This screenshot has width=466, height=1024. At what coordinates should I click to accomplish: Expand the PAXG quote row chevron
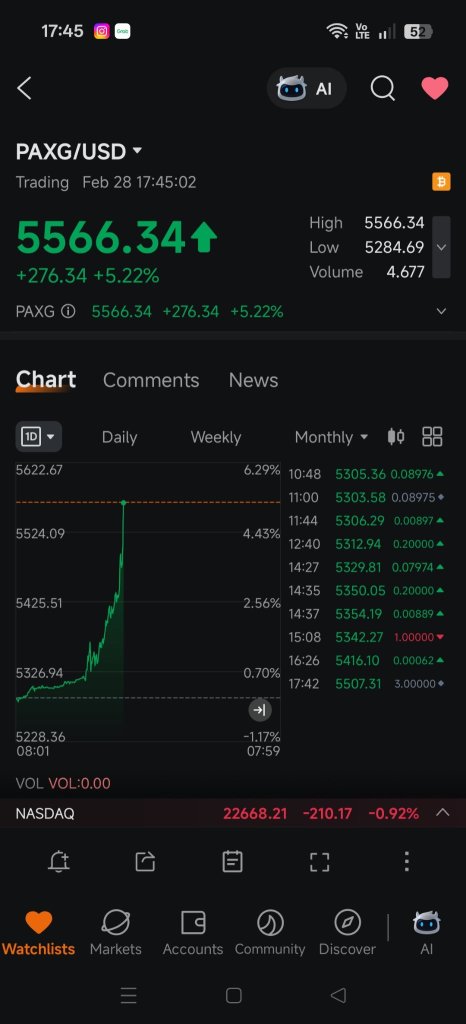point(442,312)
